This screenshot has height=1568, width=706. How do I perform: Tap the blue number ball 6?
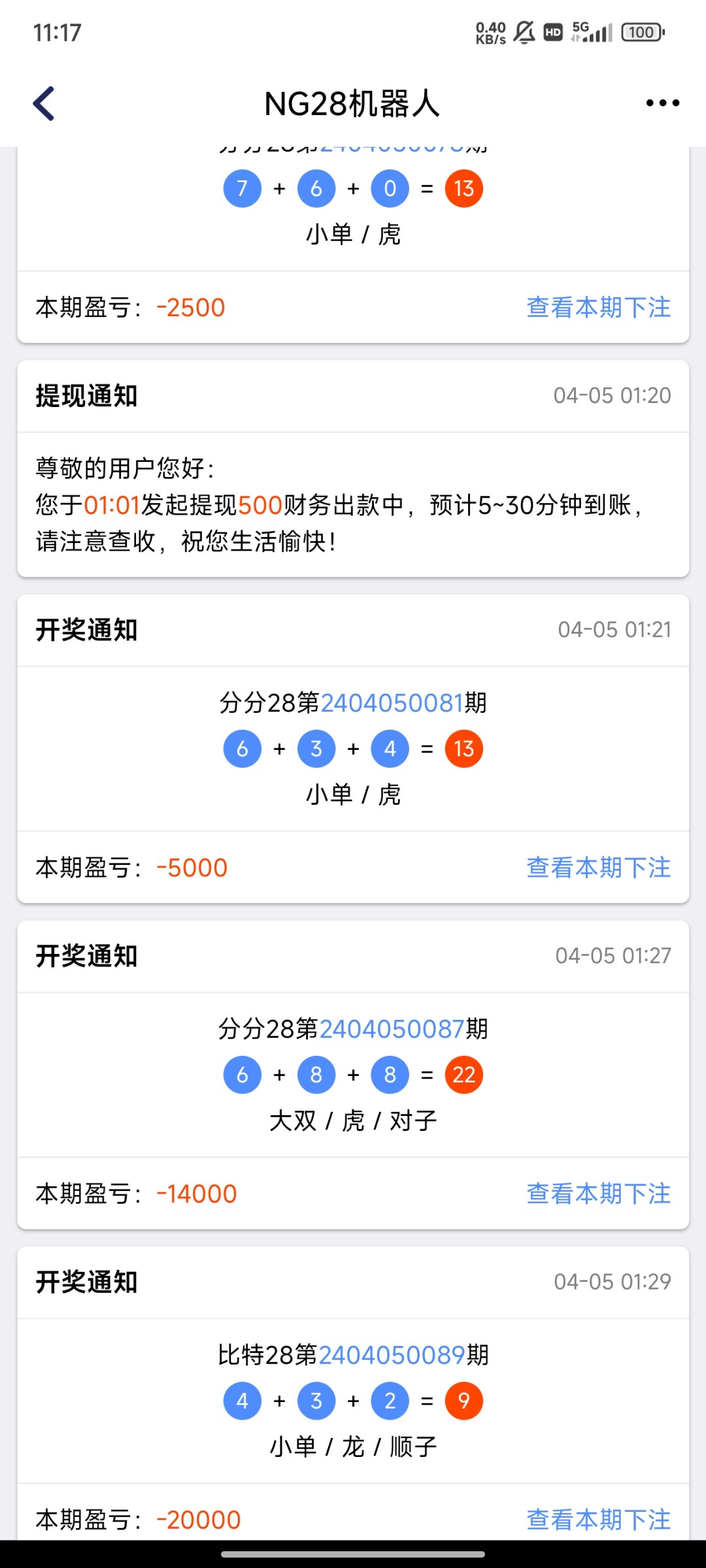point(243,749)
